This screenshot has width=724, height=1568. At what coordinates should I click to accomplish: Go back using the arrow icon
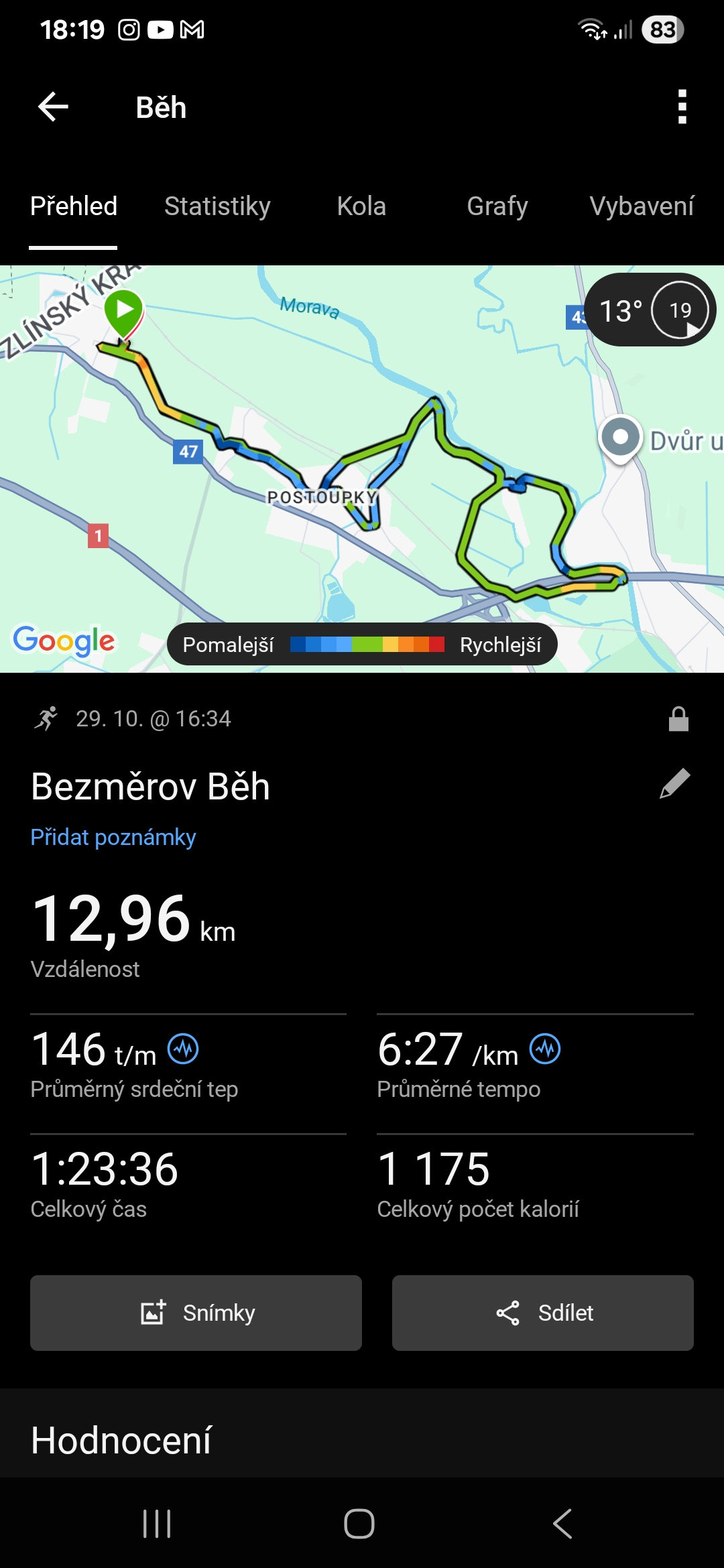[54, 107]
